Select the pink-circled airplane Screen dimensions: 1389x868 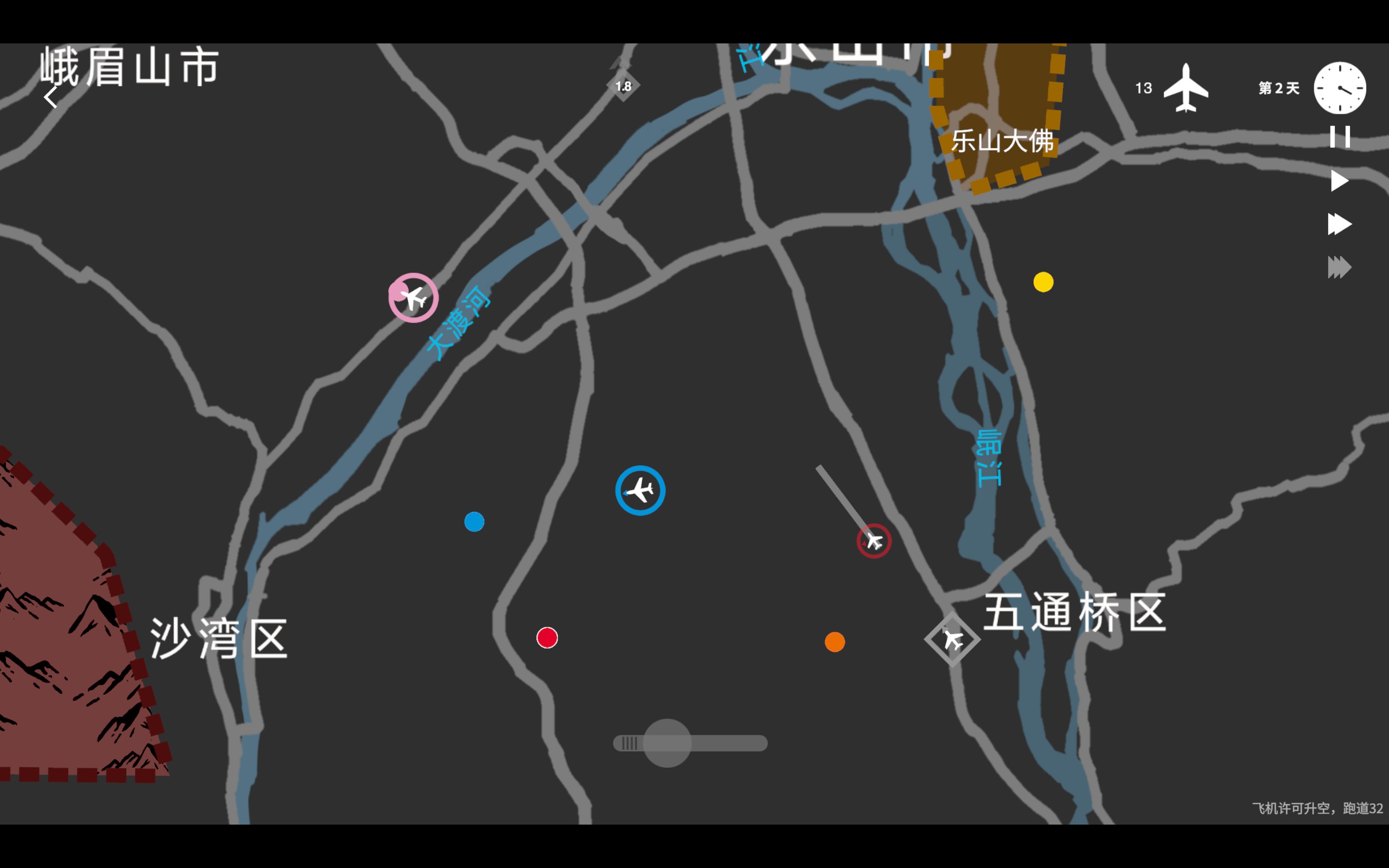tap(413, 298)
